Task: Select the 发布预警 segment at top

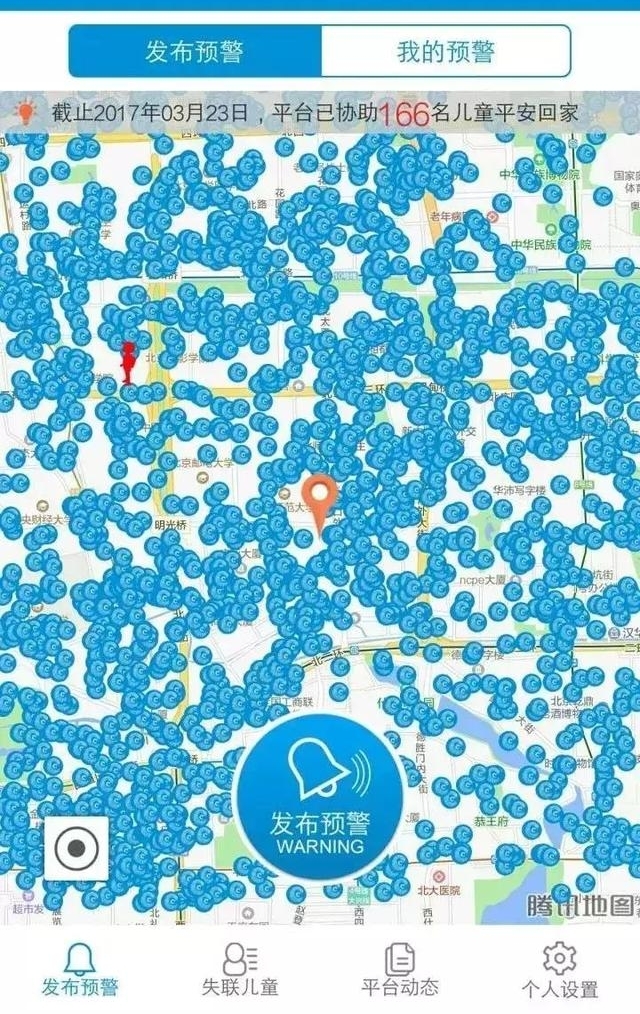Action: coord(195,52)
